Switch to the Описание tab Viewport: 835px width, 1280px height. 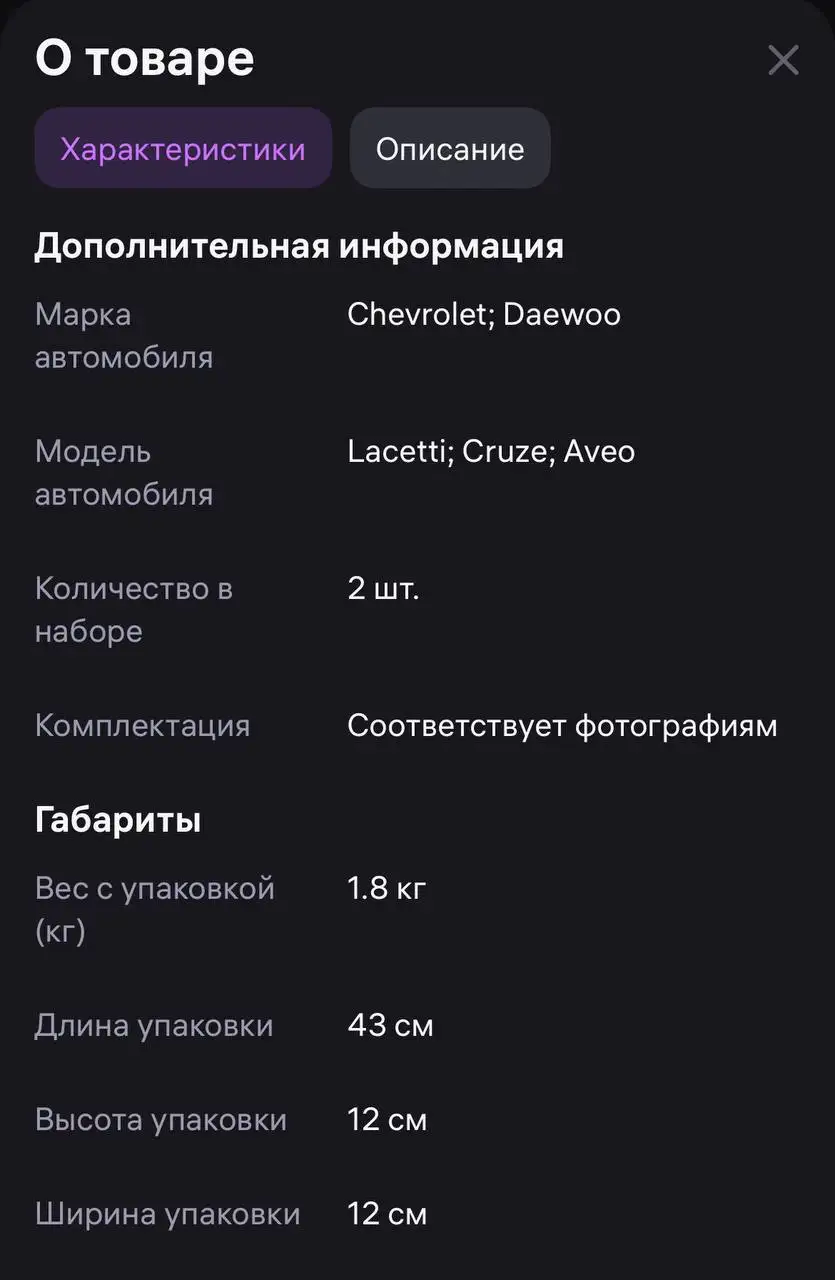click(x=449, y=148)
